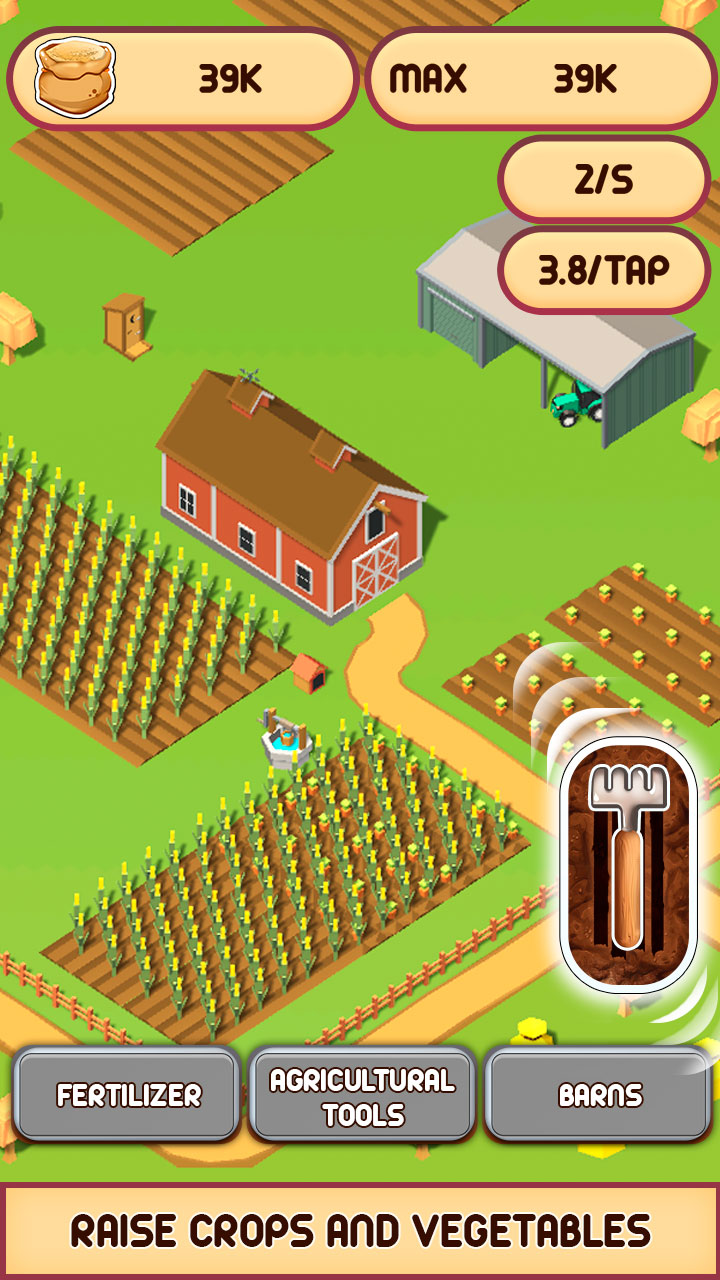Click the water well
This screenshot has width=720, height=1280.
pos(285,742)
